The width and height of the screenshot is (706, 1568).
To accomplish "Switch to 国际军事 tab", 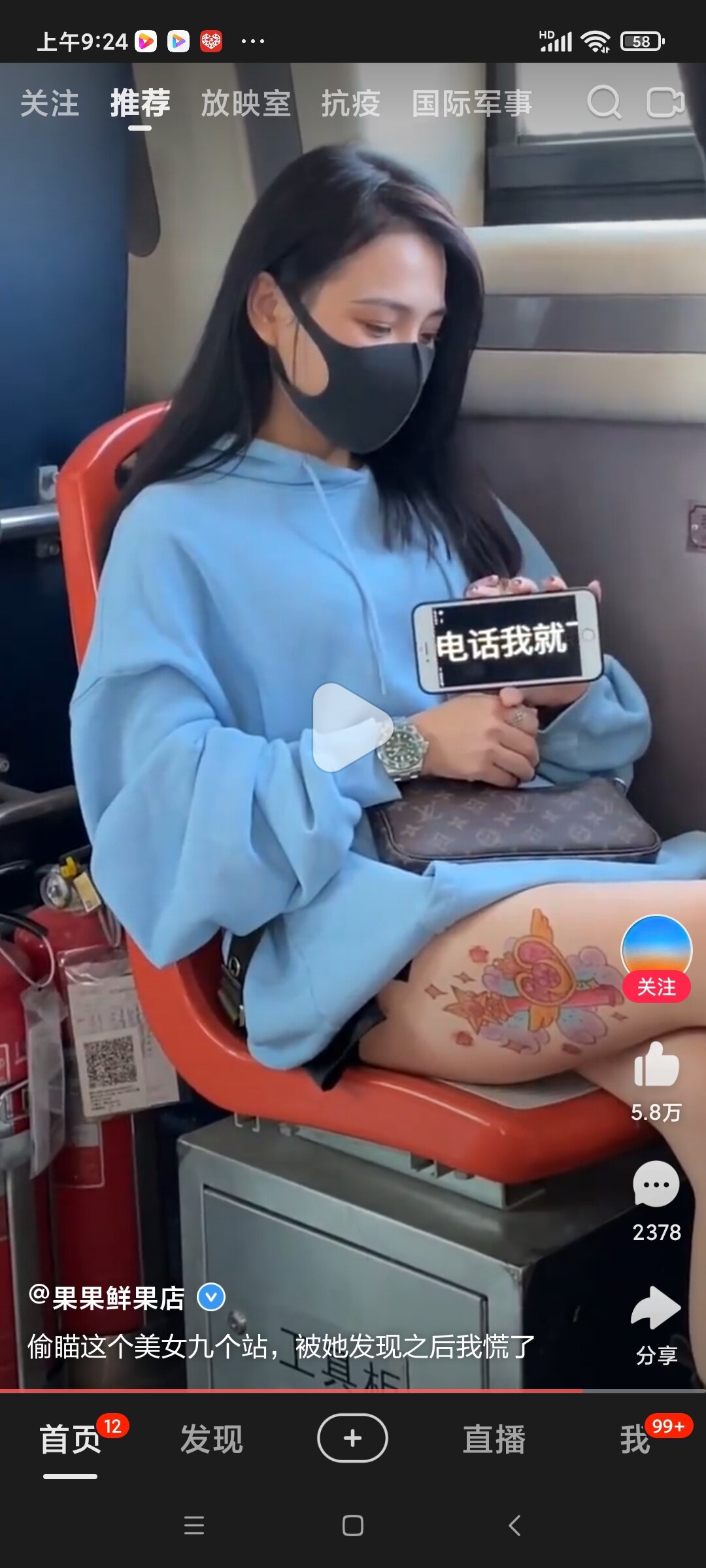I will (472, 103).
